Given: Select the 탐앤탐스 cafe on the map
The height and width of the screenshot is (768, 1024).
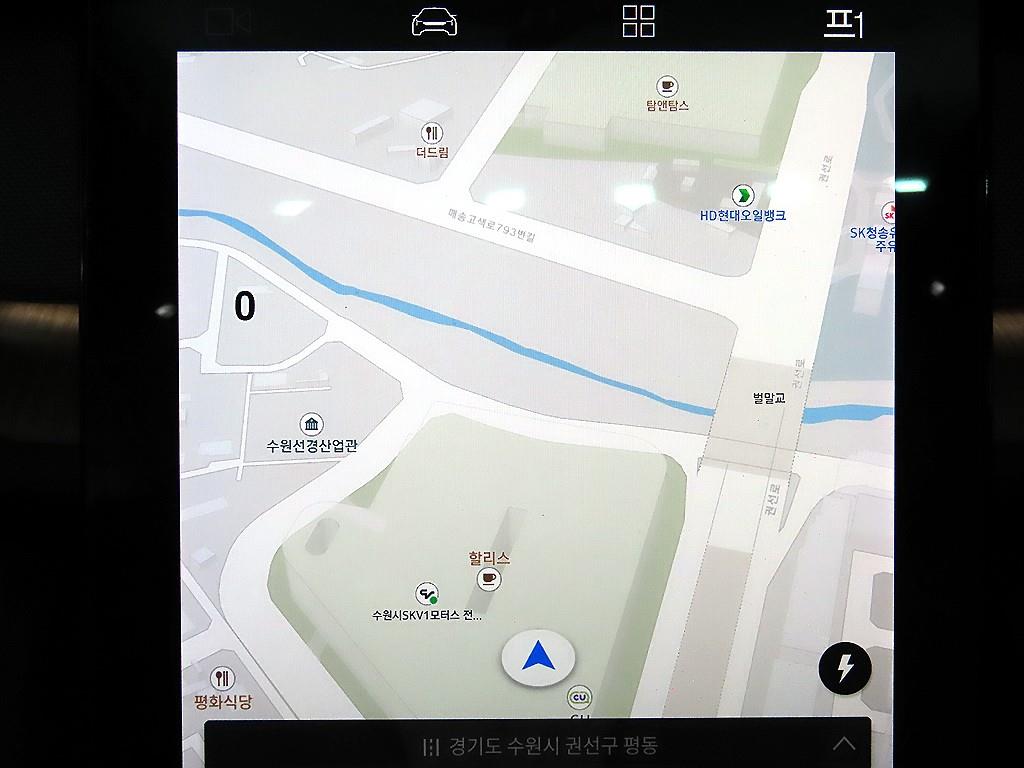Looking at the screenshot, I should (667, 87).
